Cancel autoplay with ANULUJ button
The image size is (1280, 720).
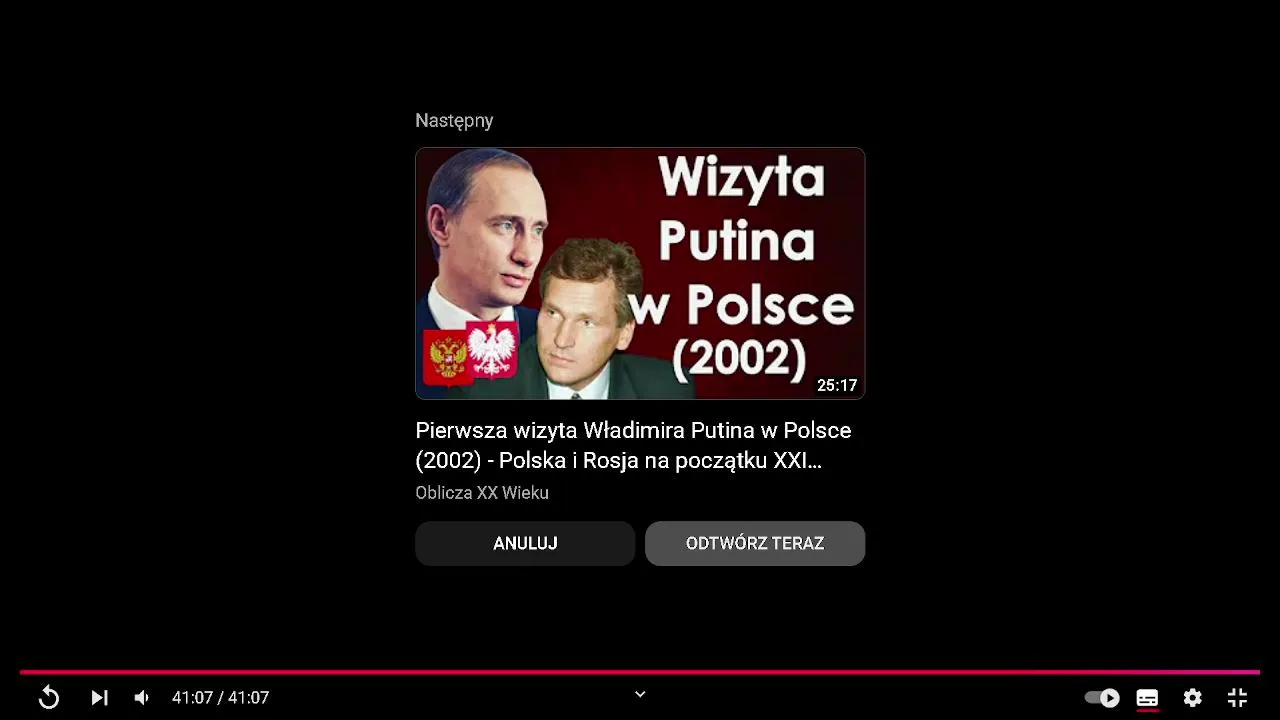(x=525, y=543)
